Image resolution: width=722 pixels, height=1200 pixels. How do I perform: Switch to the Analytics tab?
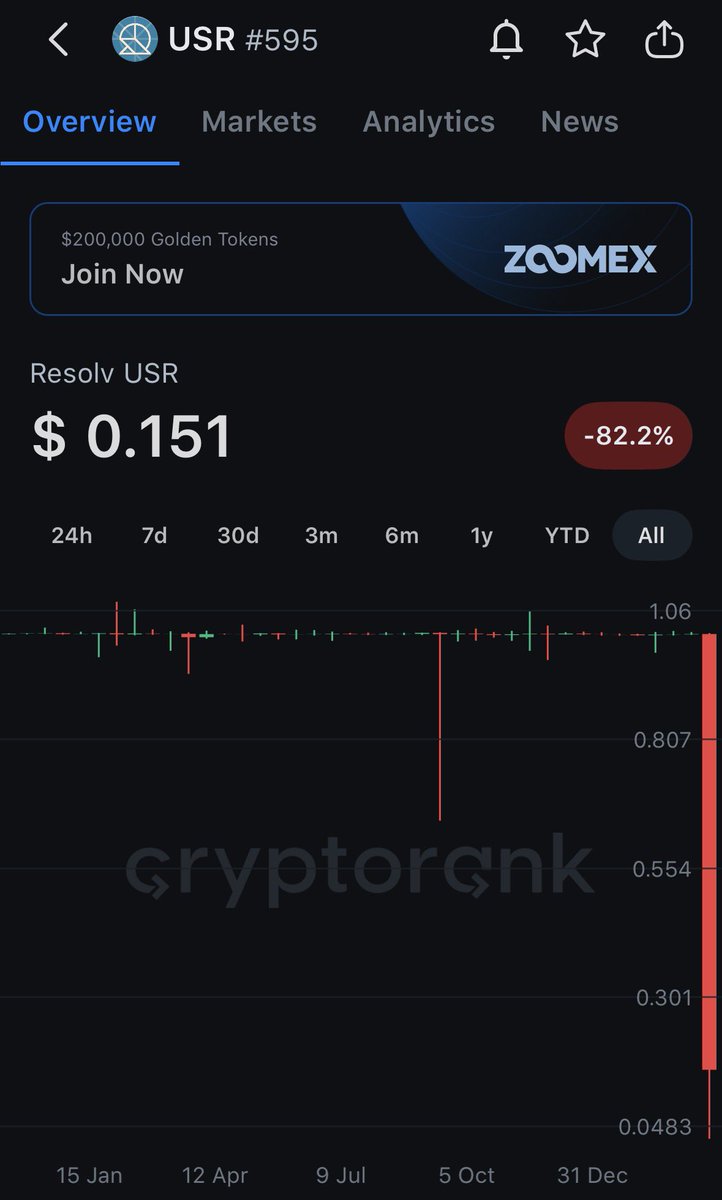click(428, 122)
